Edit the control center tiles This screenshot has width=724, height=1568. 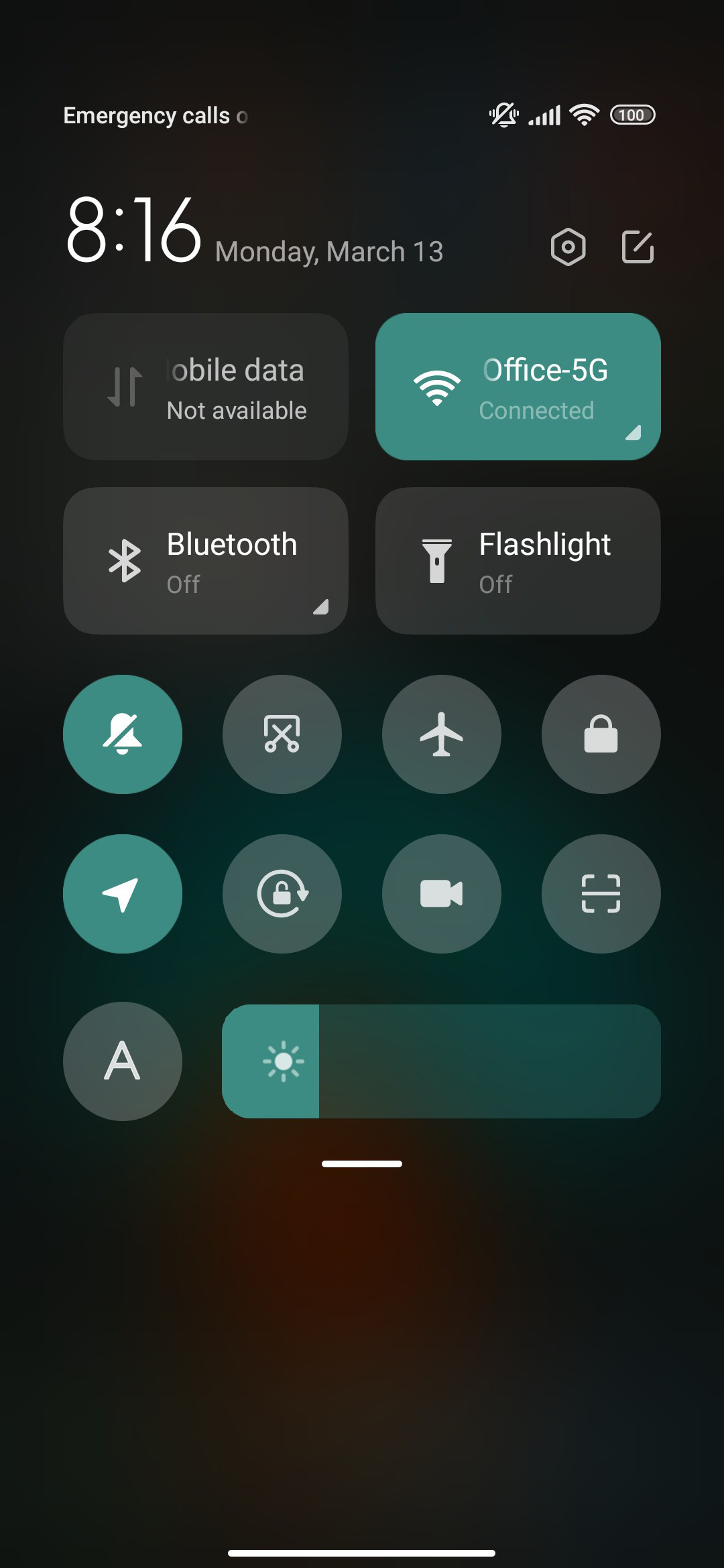(638, 247)
